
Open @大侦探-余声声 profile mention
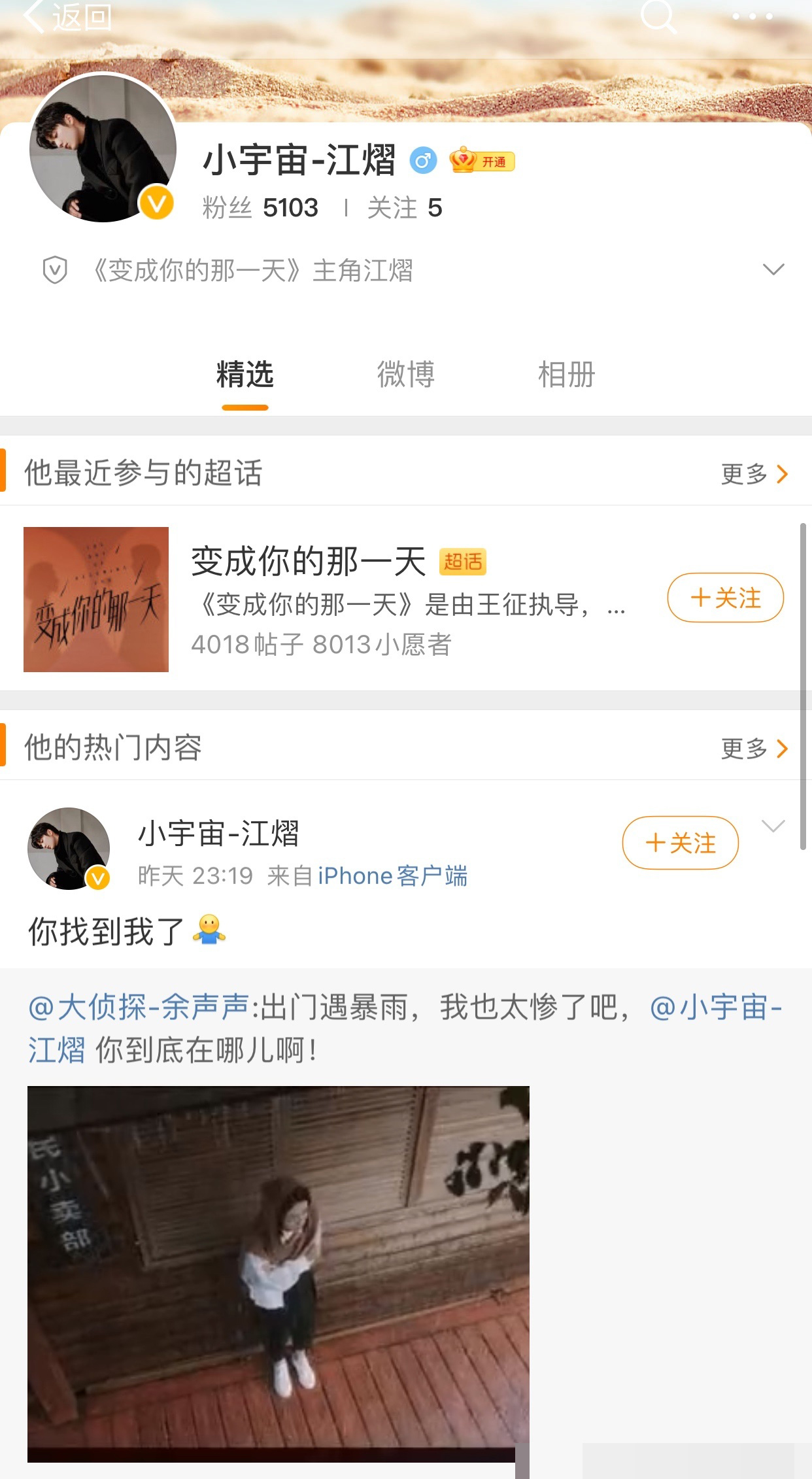(139, 1007)
